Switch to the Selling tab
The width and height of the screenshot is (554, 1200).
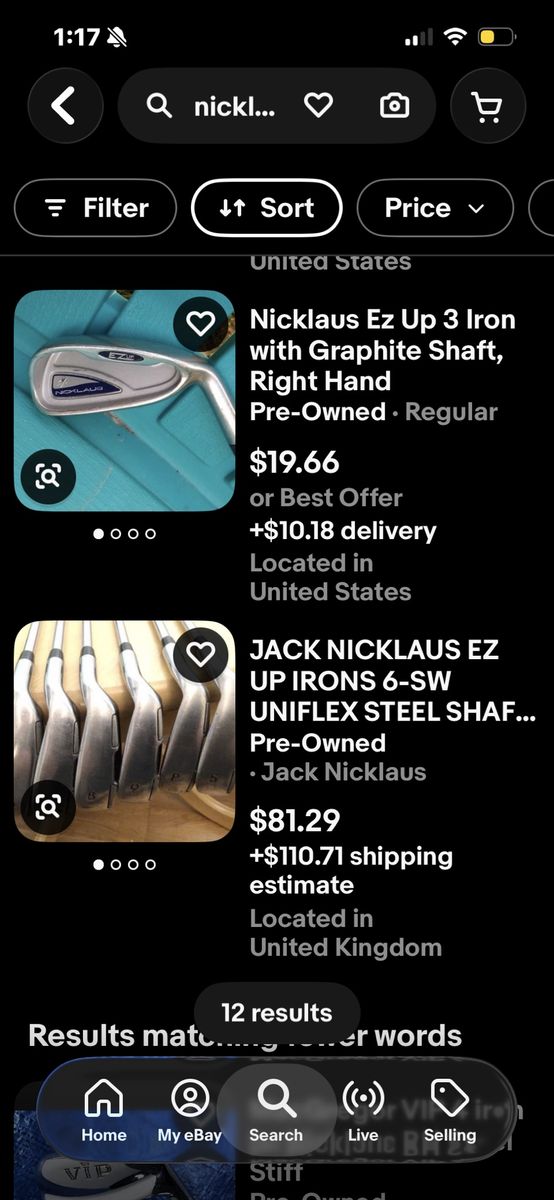(450, 1111)
